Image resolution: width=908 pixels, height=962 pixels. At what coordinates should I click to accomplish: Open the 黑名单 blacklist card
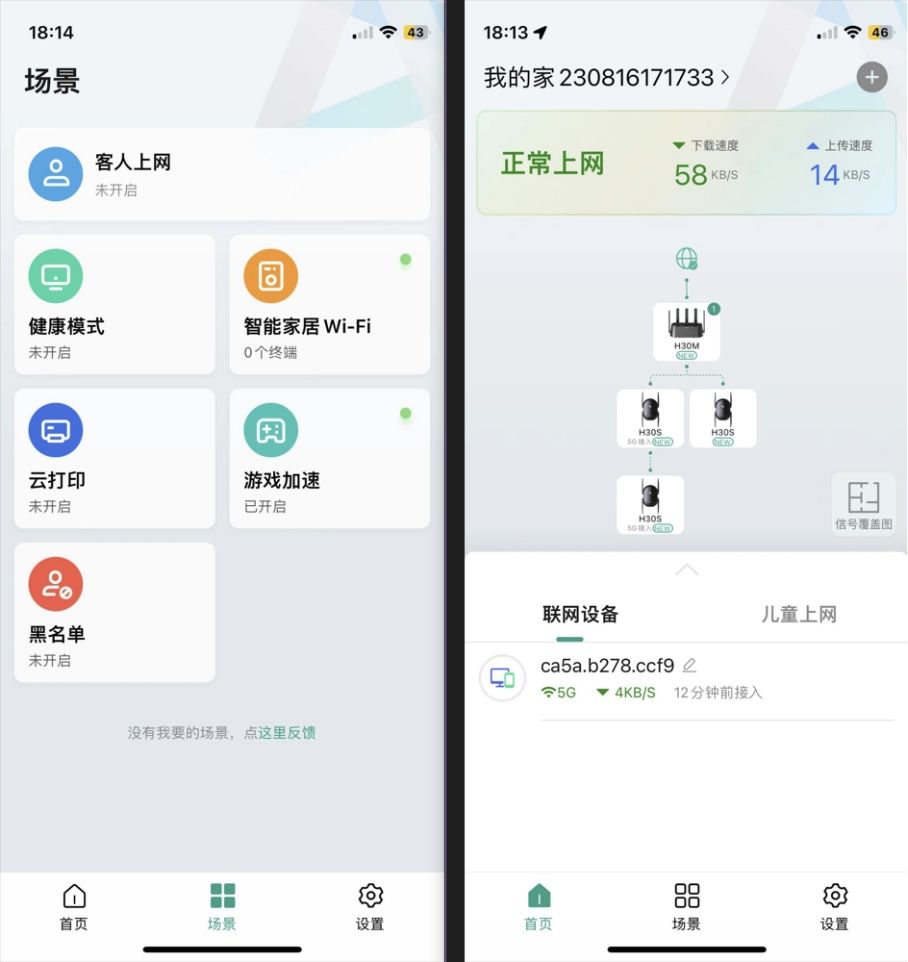[114, 612]
